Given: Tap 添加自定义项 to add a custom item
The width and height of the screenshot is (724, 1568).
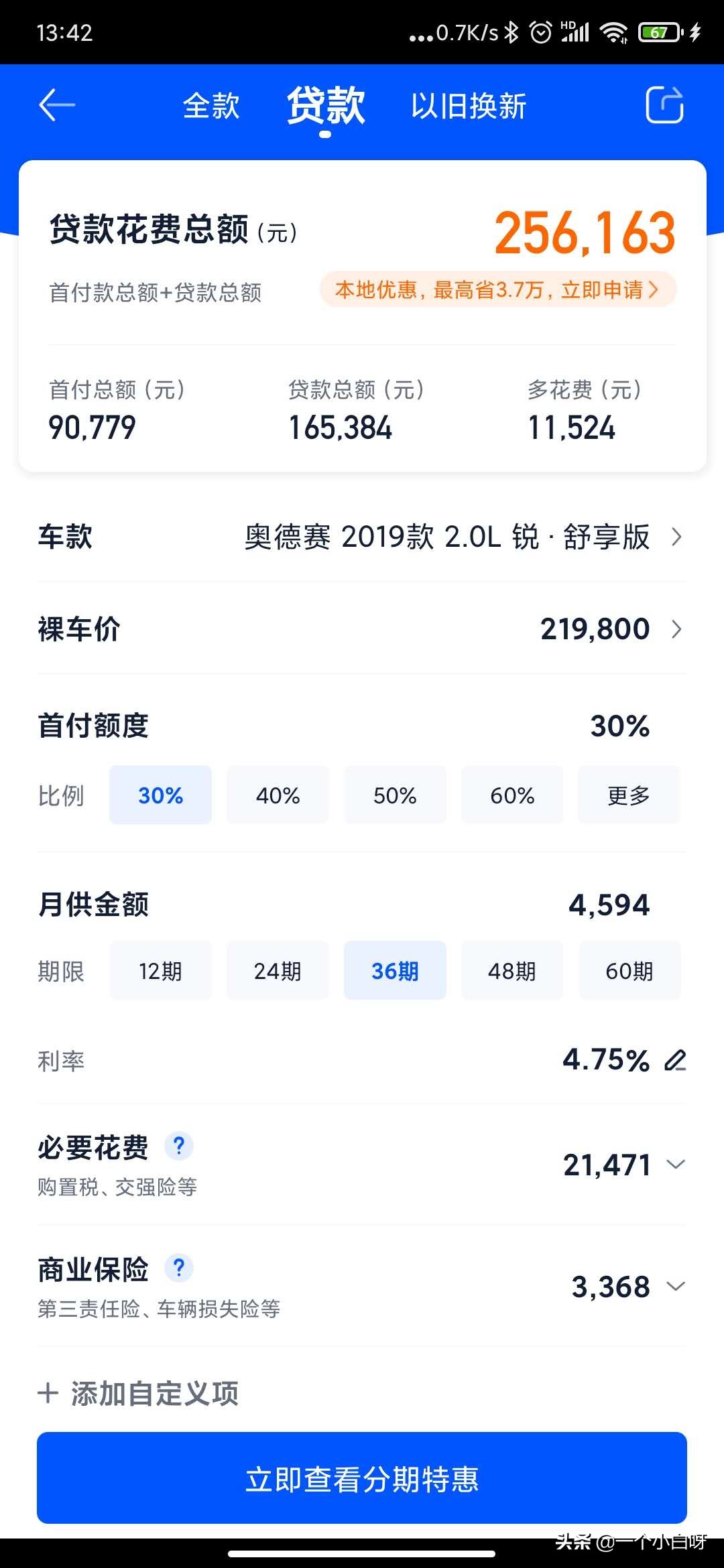Looking at the screenshot, I should (x=139, y=1394).
